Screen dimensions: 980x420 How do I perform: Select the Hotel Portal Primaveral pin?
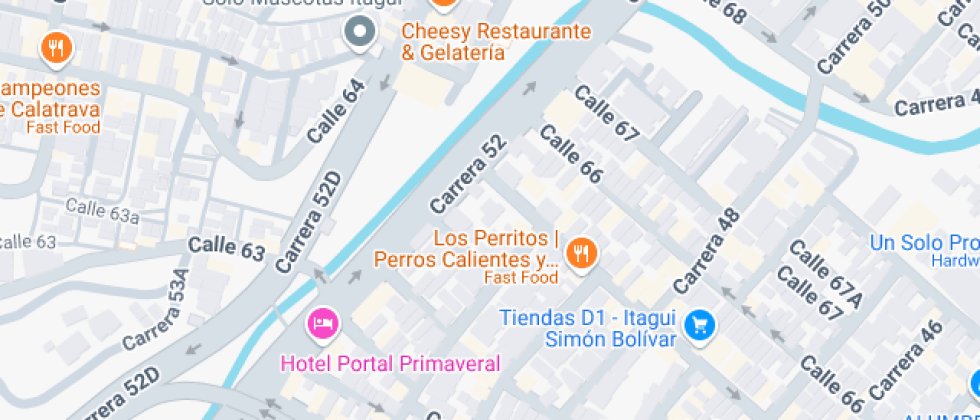[x=323, y=323]
